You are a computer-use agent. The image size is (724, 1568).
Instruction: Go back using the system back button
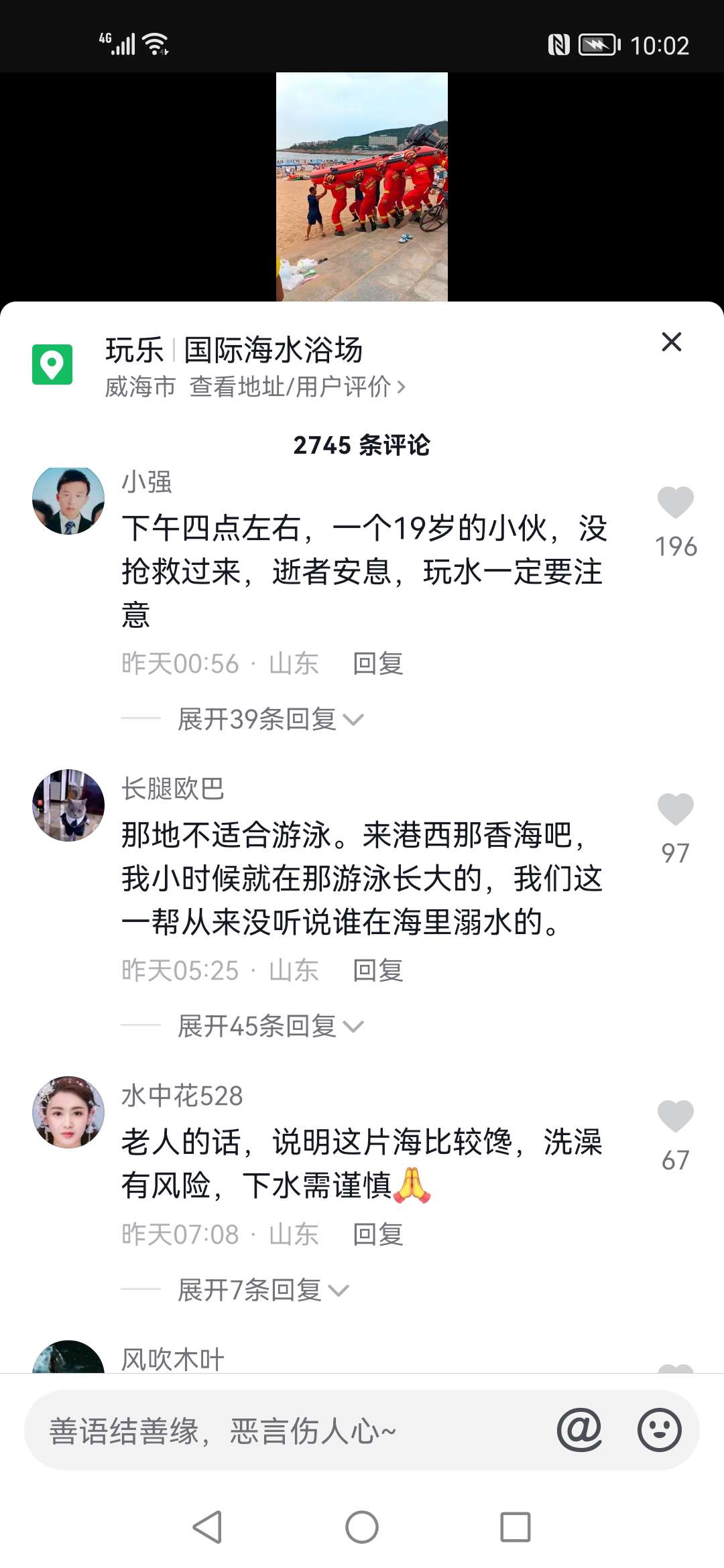207,1527
